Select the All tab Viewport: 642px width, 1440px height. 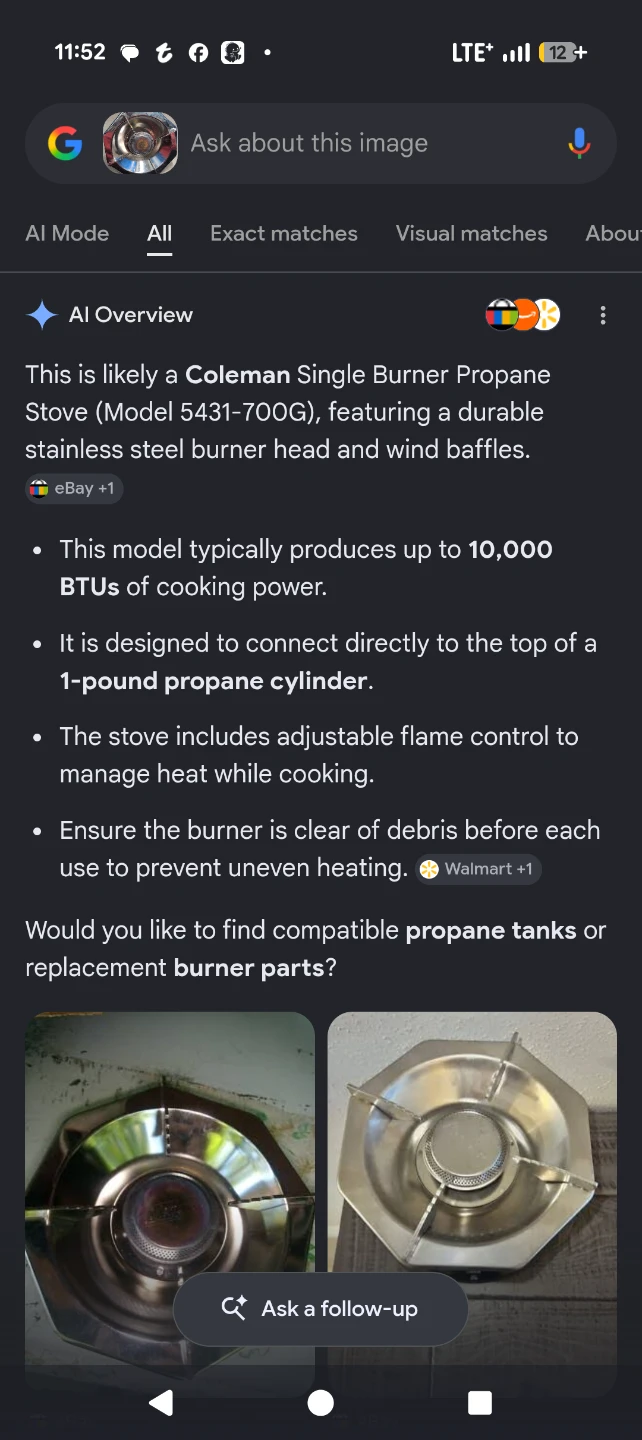pos(160,233)
